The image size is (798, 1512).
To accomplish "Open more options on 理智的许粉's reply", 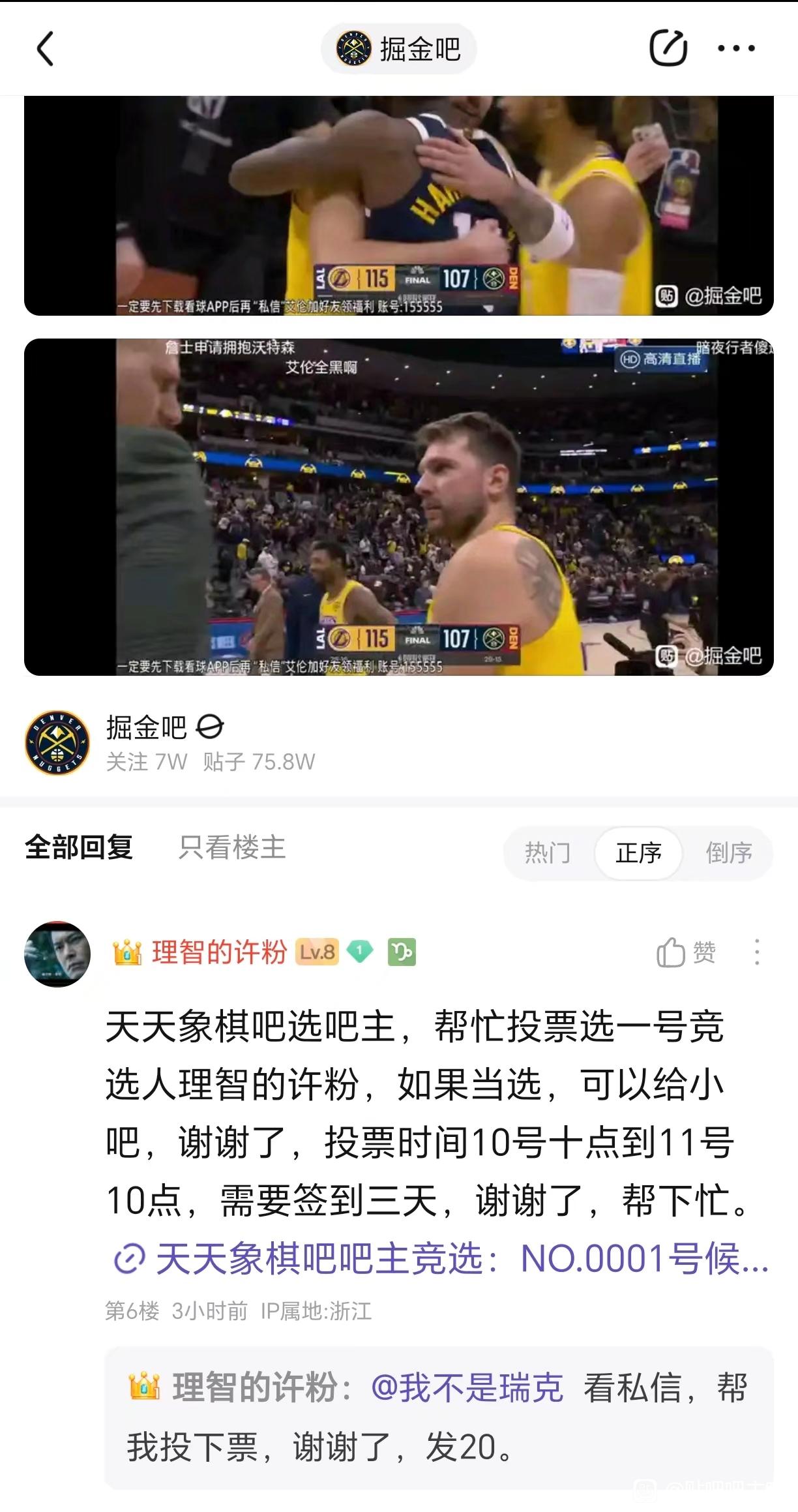I will click(x=756, y=952).
